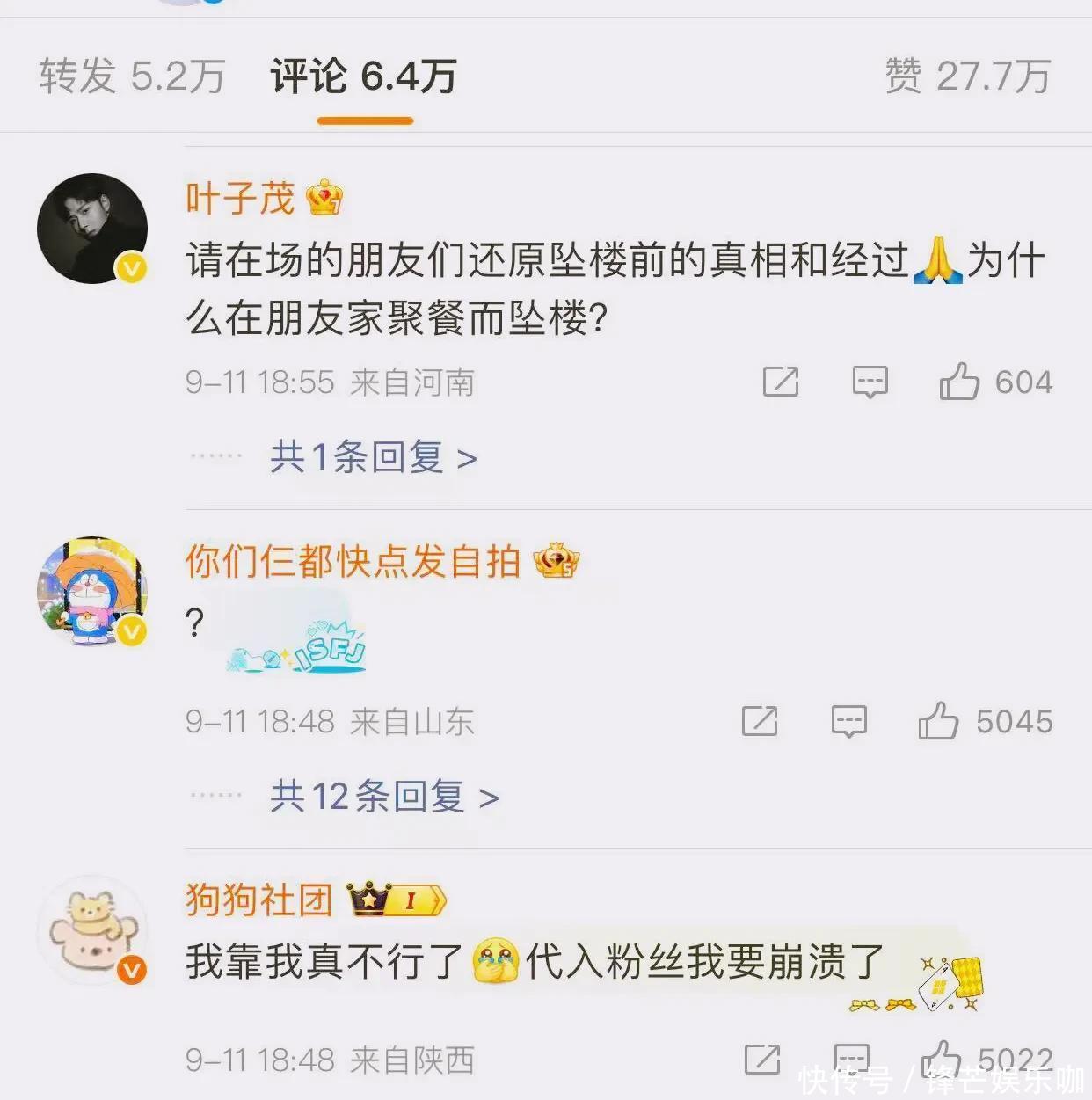Screen dimensions: 1092x1100
Task: Expand 共12条回复 thread
Action: coord(383,797)
